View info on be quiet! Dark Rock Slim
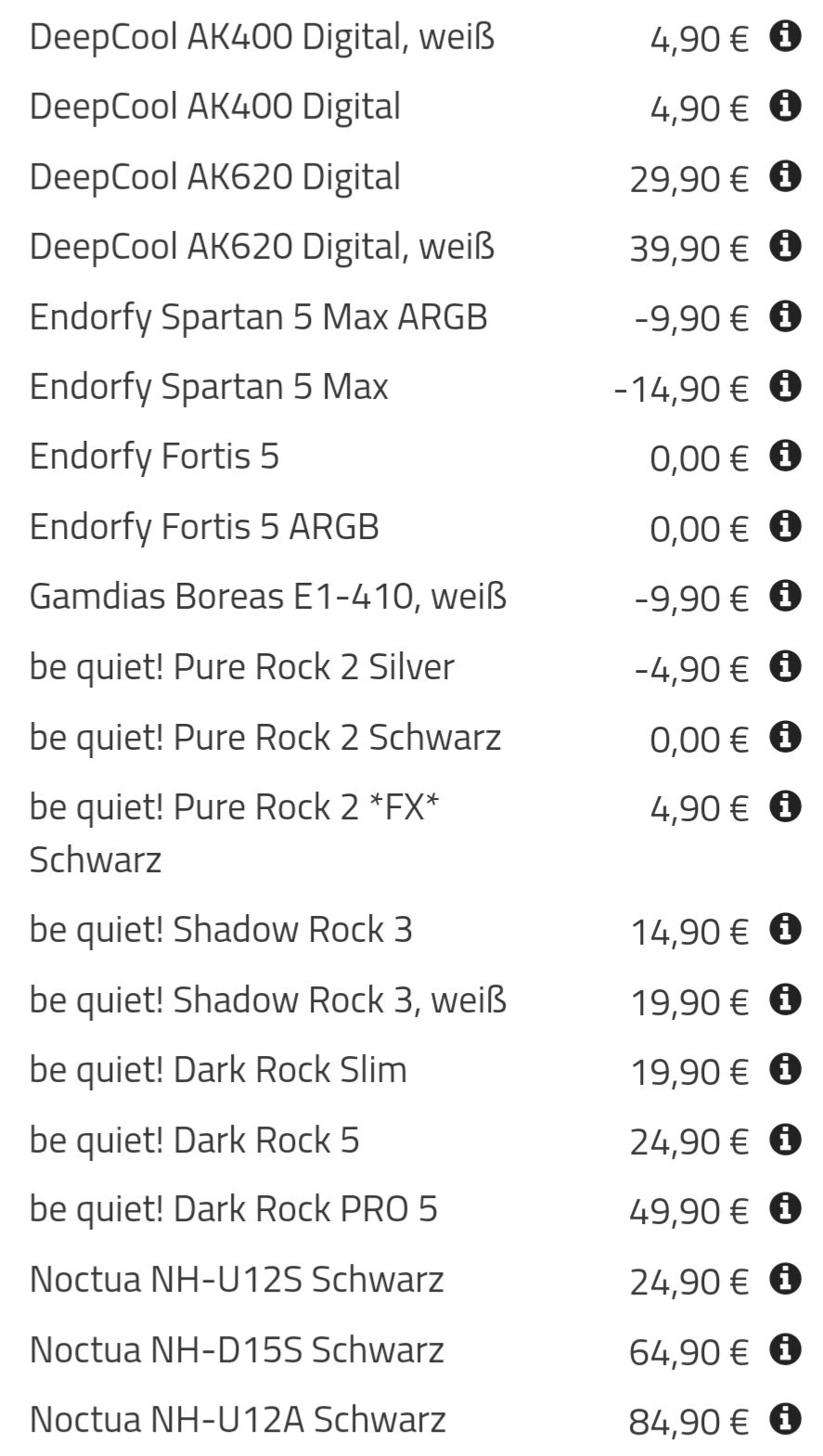 click(784, 1069)
